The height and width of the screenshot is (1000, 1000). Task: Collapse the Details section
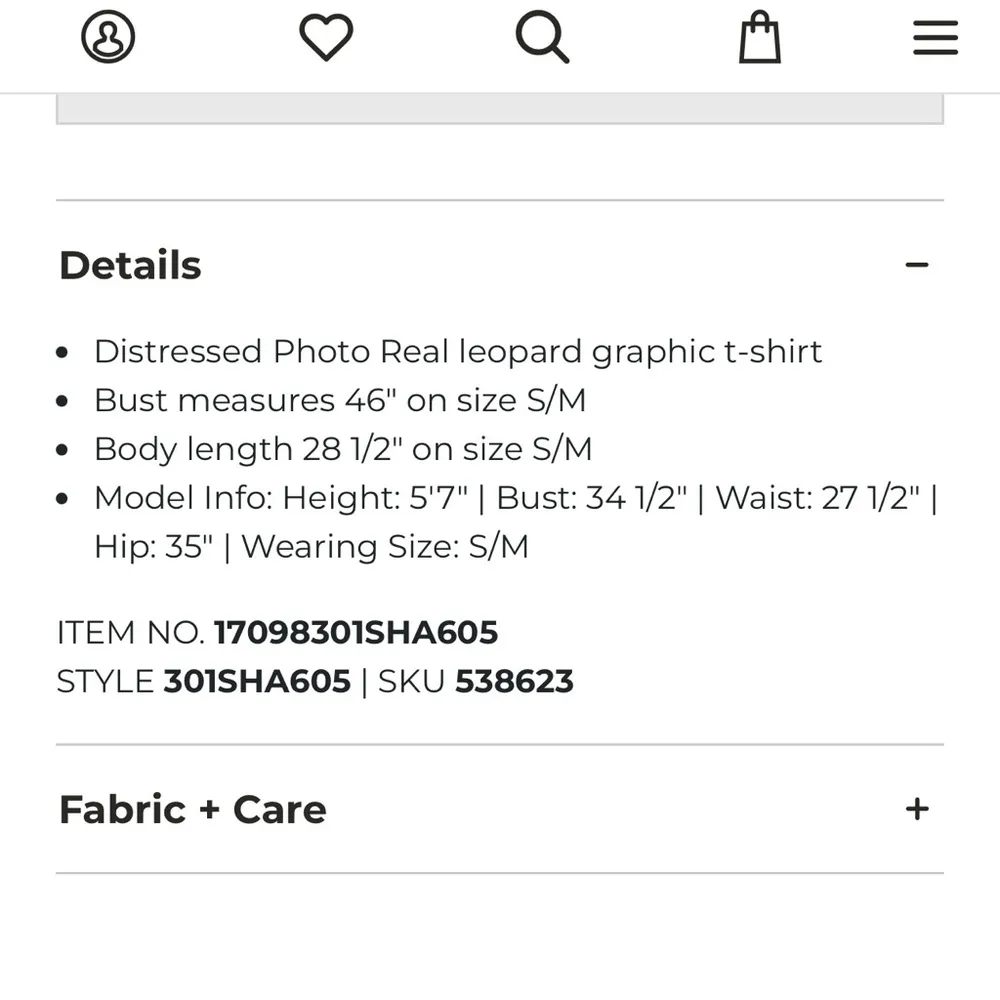(916, 265)
